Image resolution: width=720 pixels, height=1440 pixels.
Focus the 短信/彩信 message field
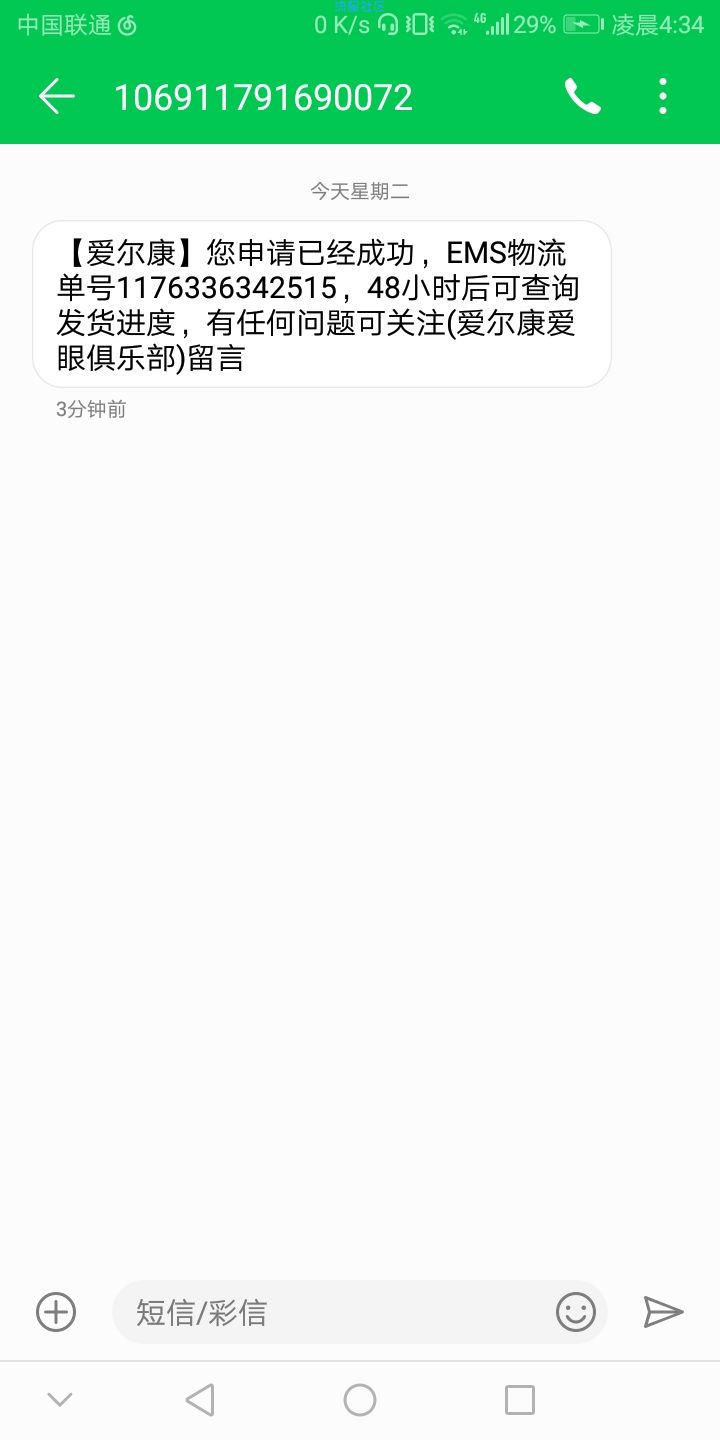click(x=330, y=1312)
